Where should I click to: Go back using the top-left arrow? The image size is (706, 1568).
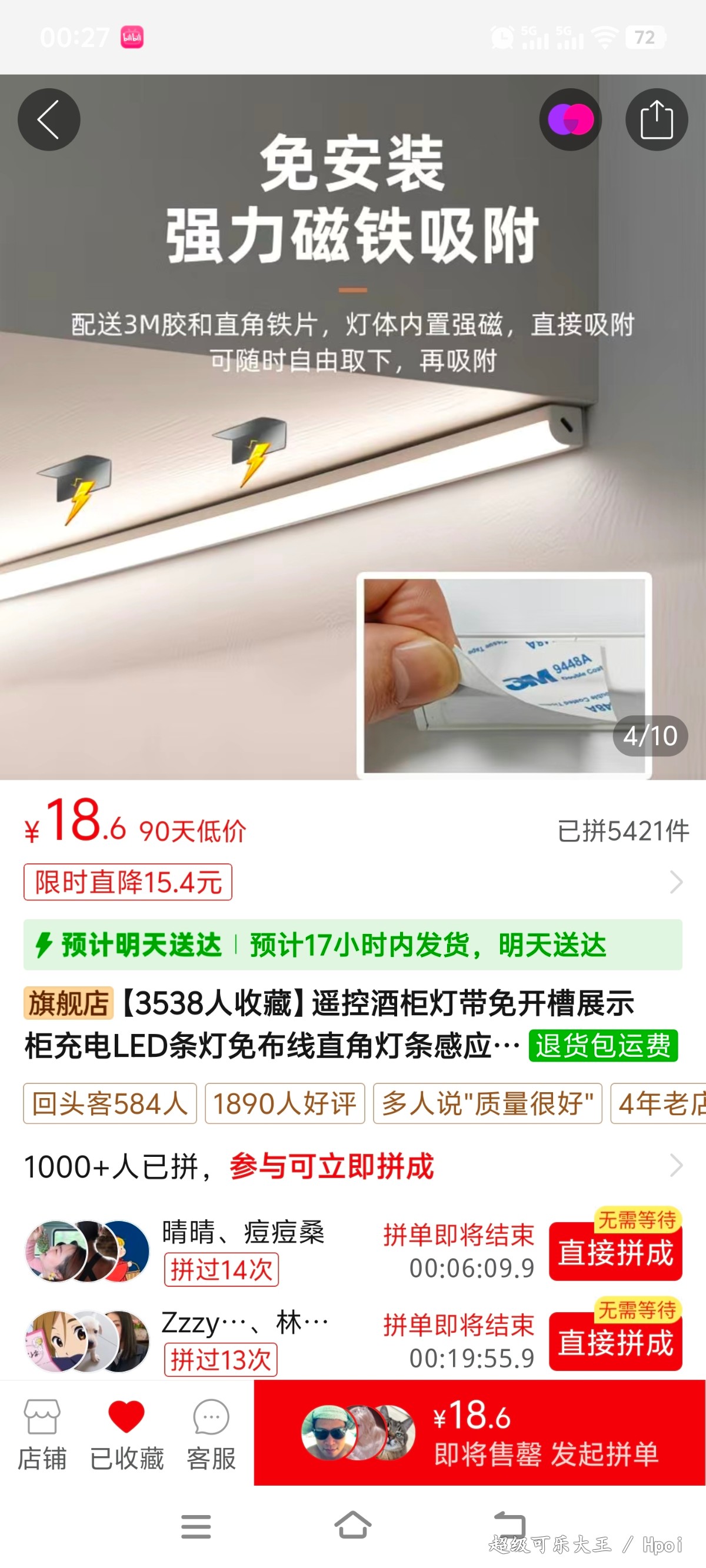pos(49,119)
